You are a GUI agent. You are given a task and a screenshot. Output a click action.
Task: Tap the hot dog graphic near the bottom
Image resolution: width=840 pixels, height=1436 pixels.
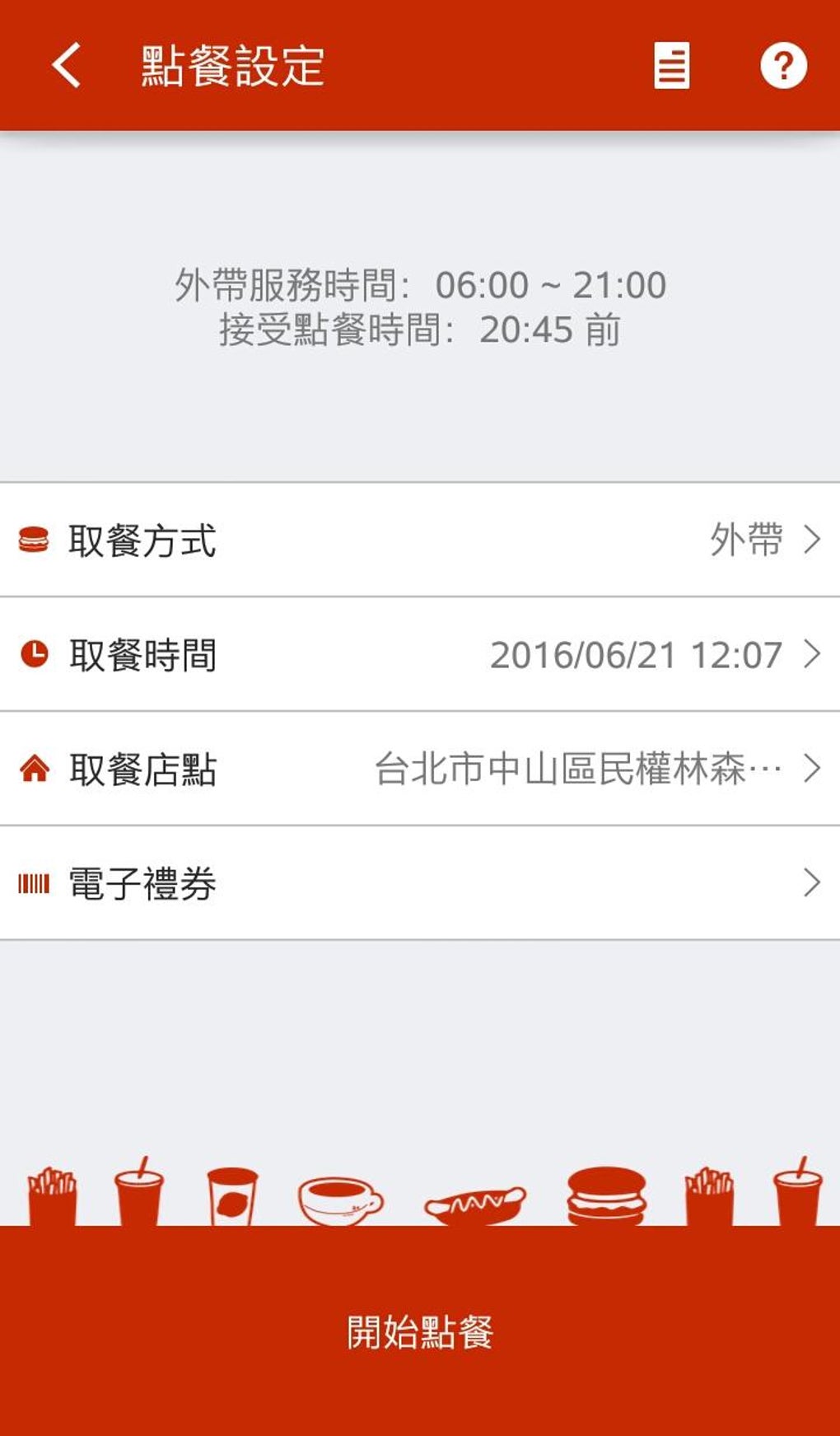pos(478,1205)
